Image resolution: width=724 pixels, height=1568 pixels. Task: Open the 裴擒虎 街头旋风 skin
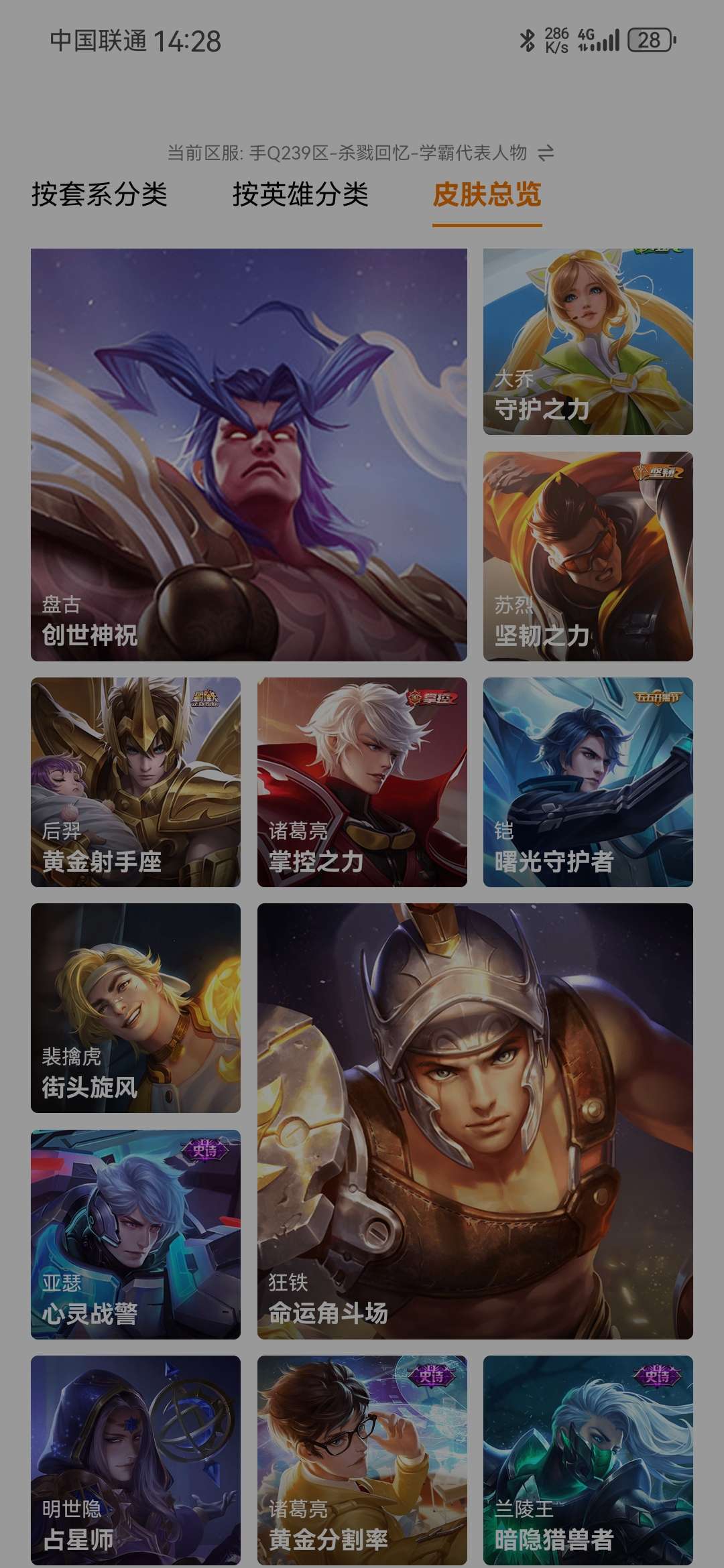pos(135,1008)
